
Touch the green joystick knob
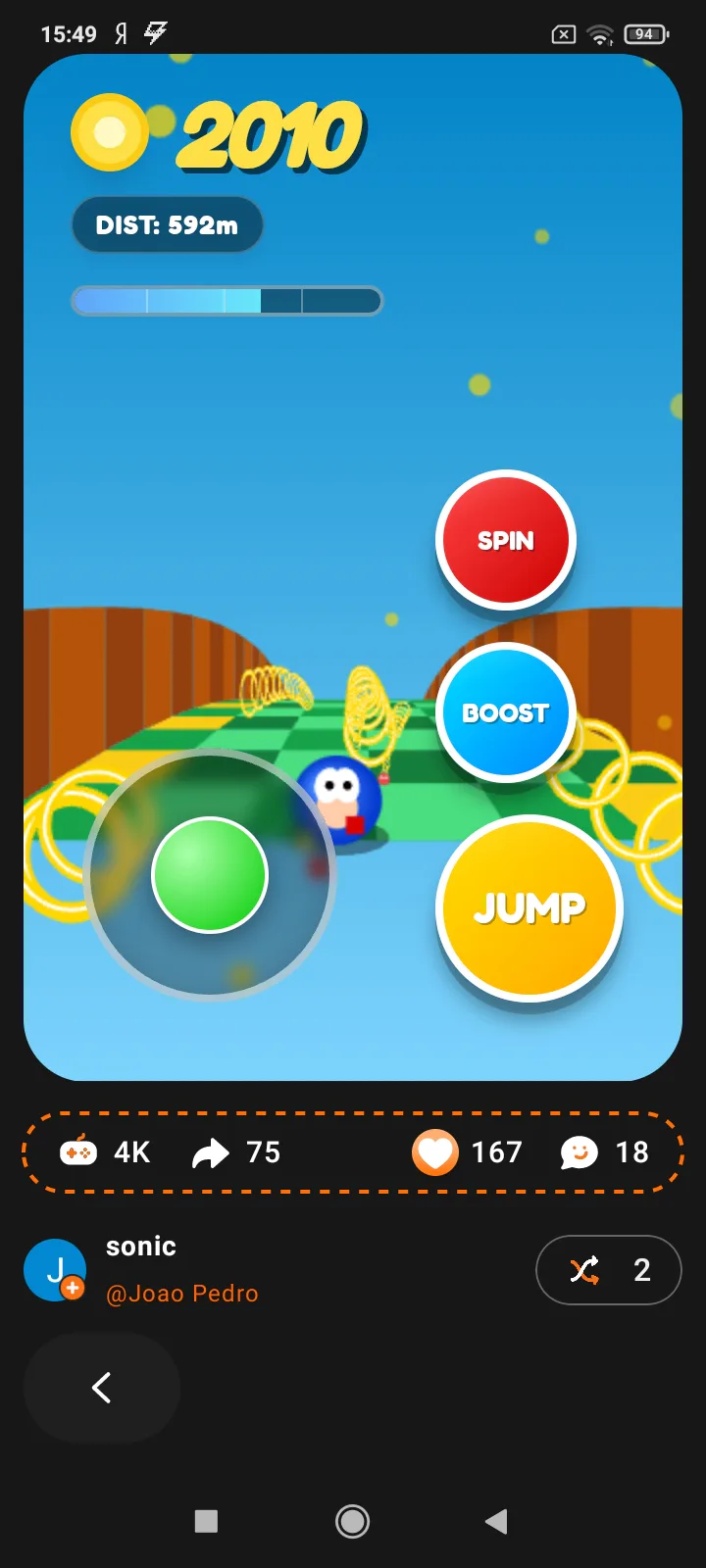coord(210,875)
